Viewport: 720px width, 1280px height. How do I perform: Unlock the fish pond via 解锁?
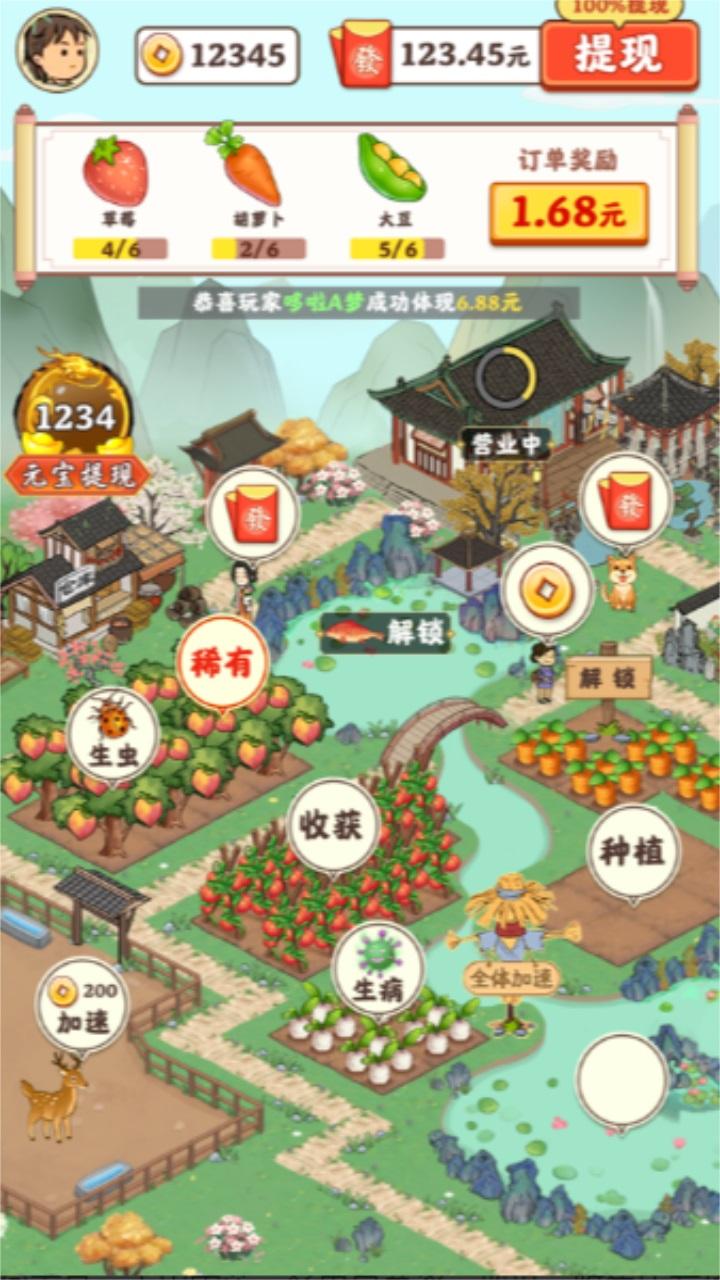coord(386,632)
